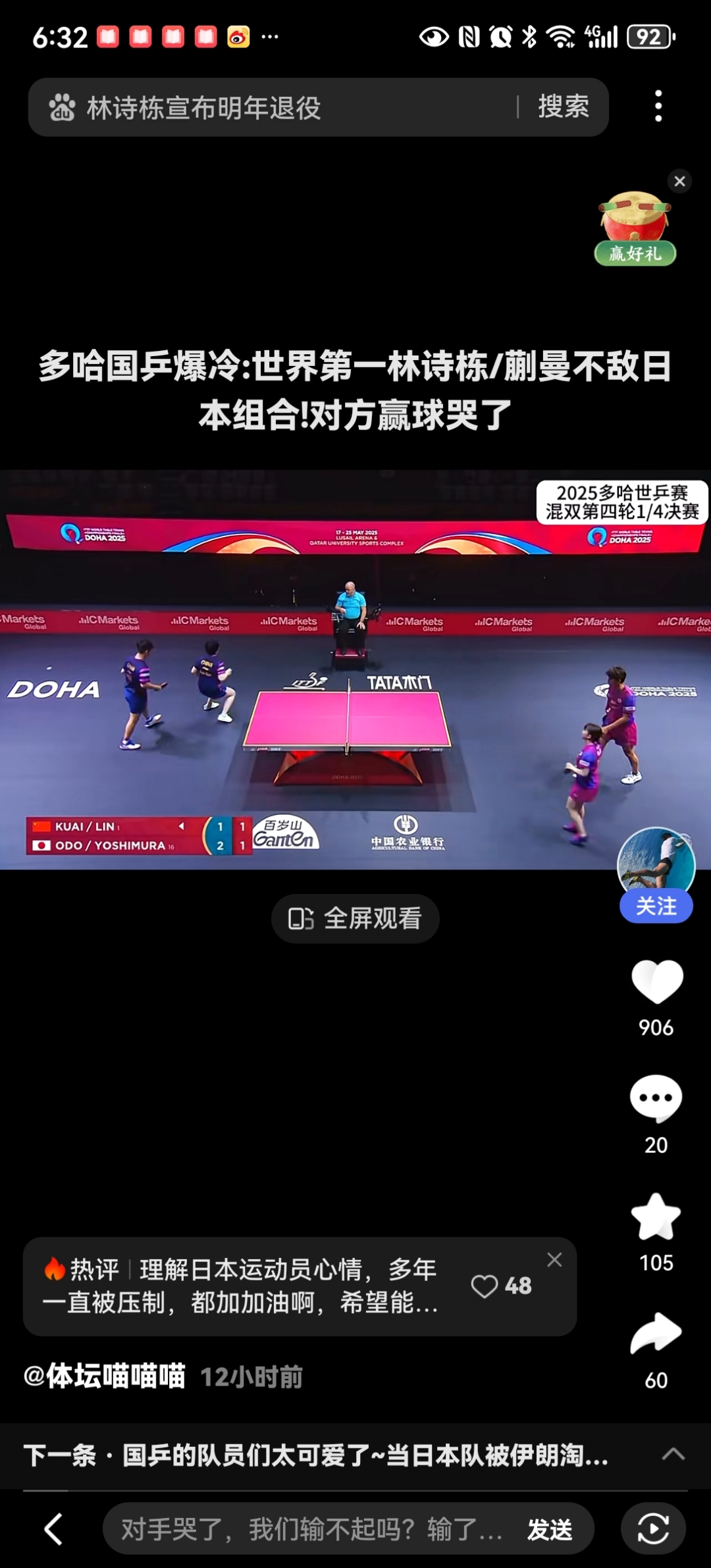Open the author's avatar profile
711x1568 pixels.
[x=656, y=862]
